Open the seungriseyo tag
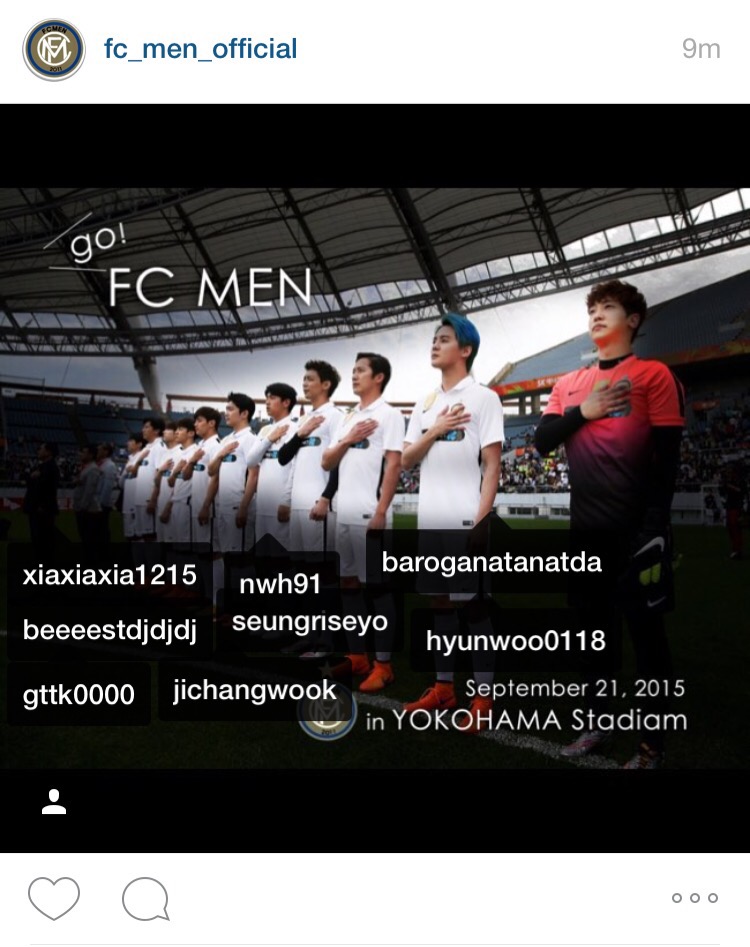This screenshot has width=750, height=947. [x=309, y=622]
